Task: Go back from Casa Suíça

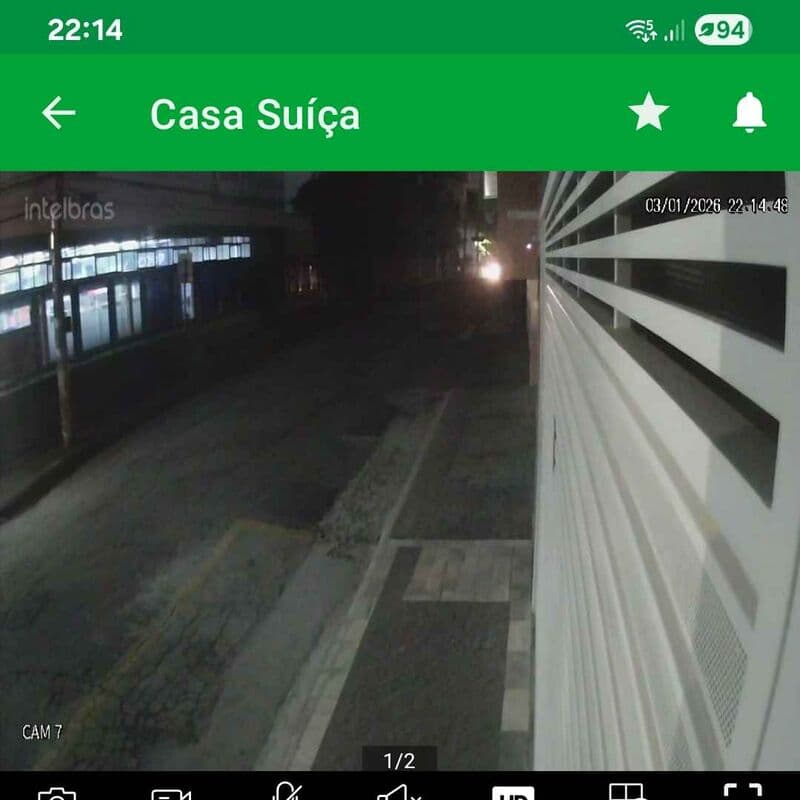Action: click(58, 113)
